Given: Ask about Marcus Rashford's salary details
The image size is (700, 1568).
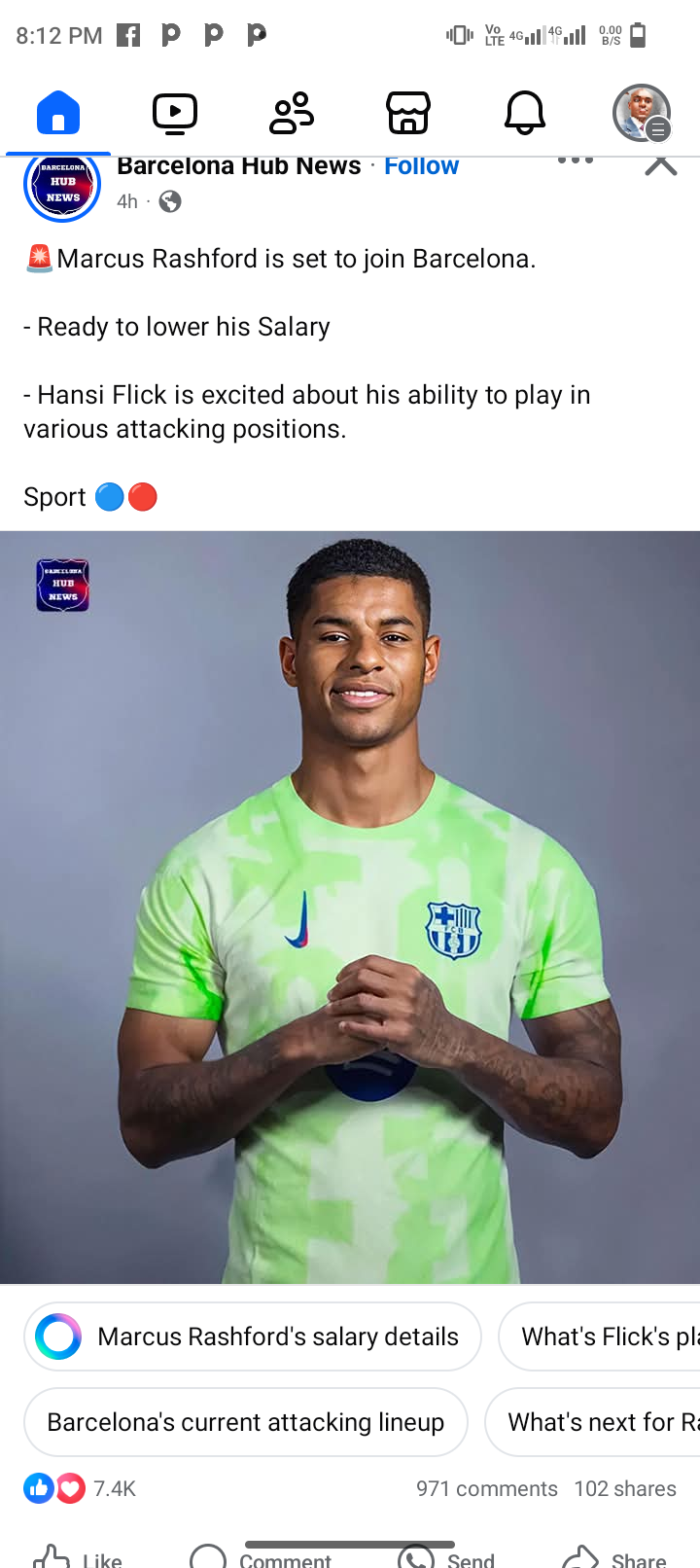Looking at the screenshot, I should click(x=253, y=1336).
